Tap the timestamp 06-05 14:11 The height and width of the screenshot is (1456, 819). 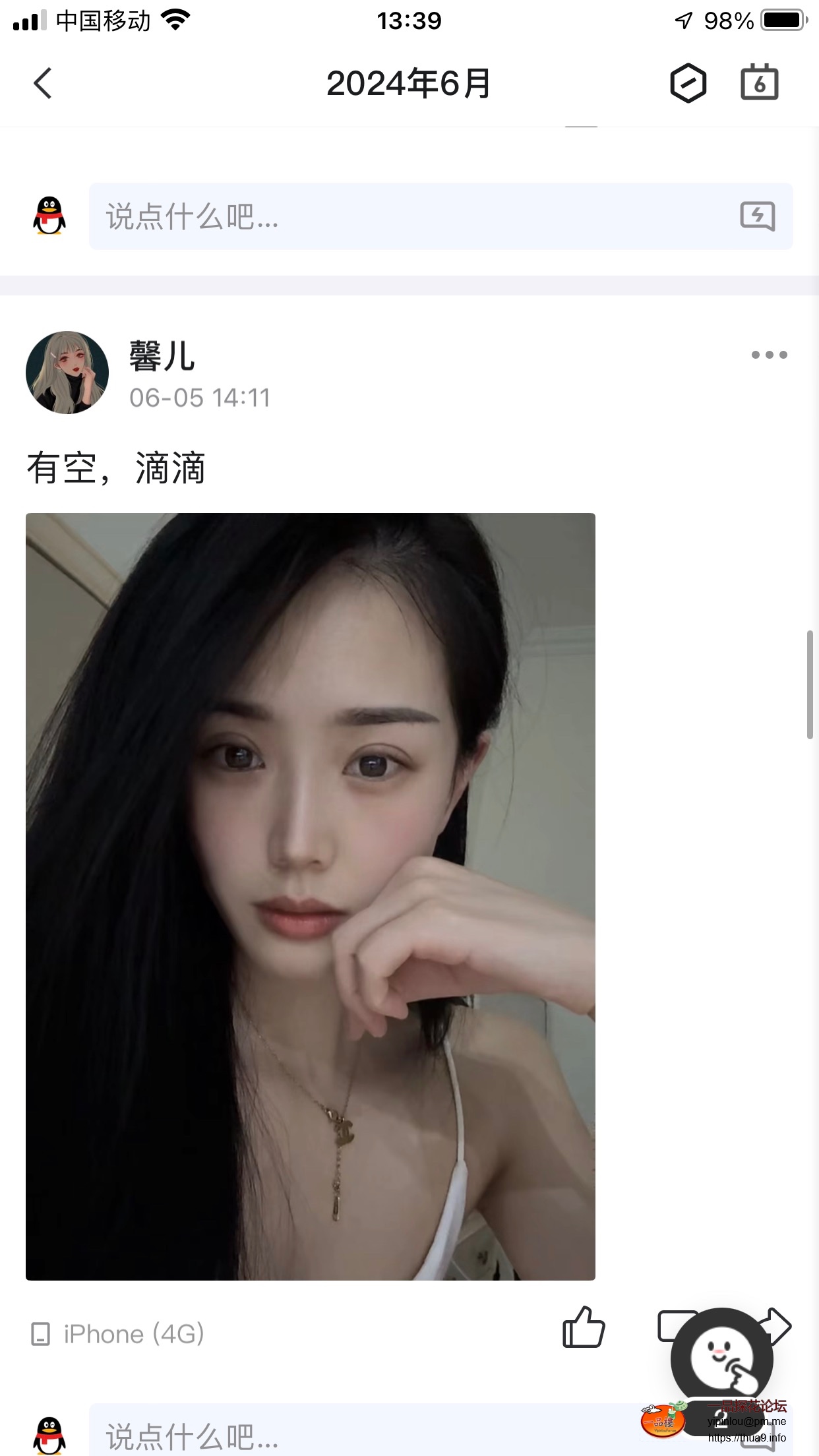click(x=200, y=397)
